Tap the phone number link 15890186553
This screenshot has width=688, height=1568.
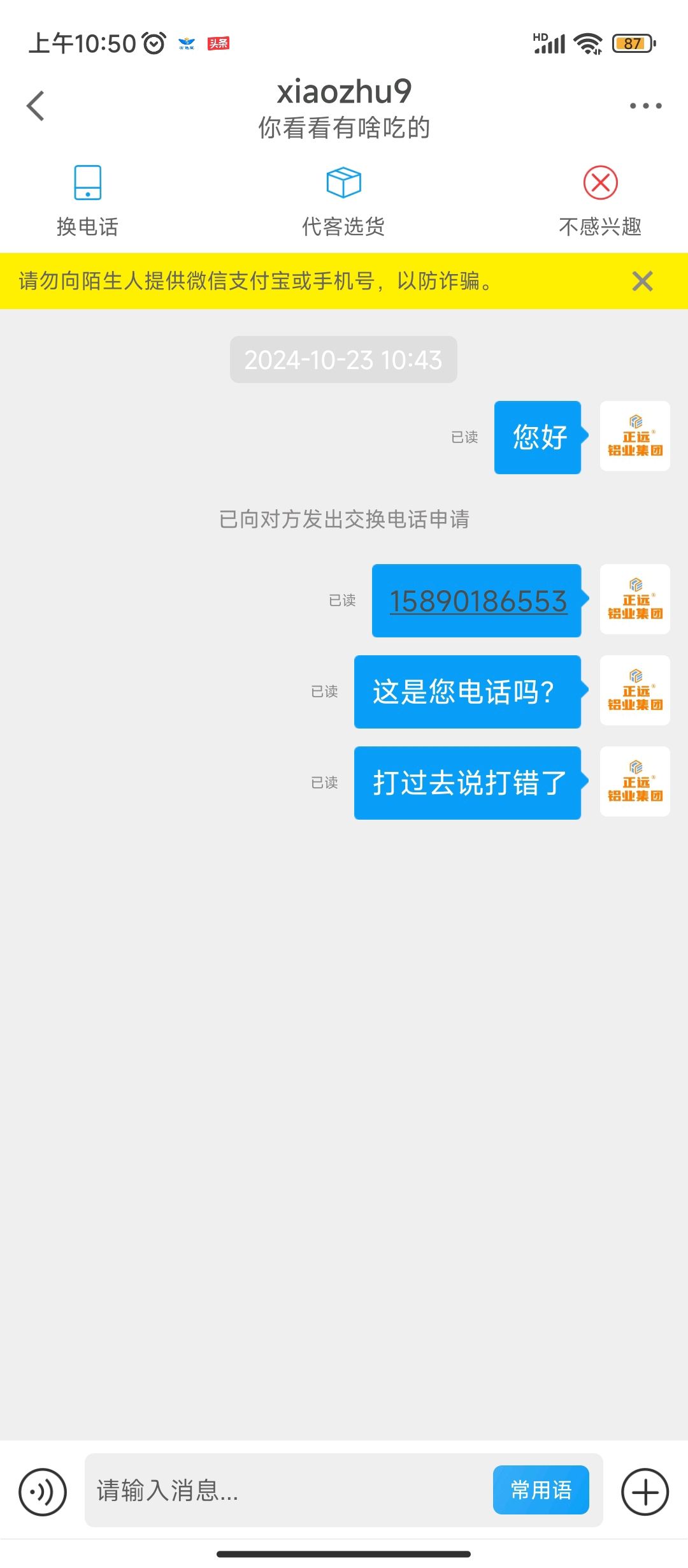(x=478, y=601)
